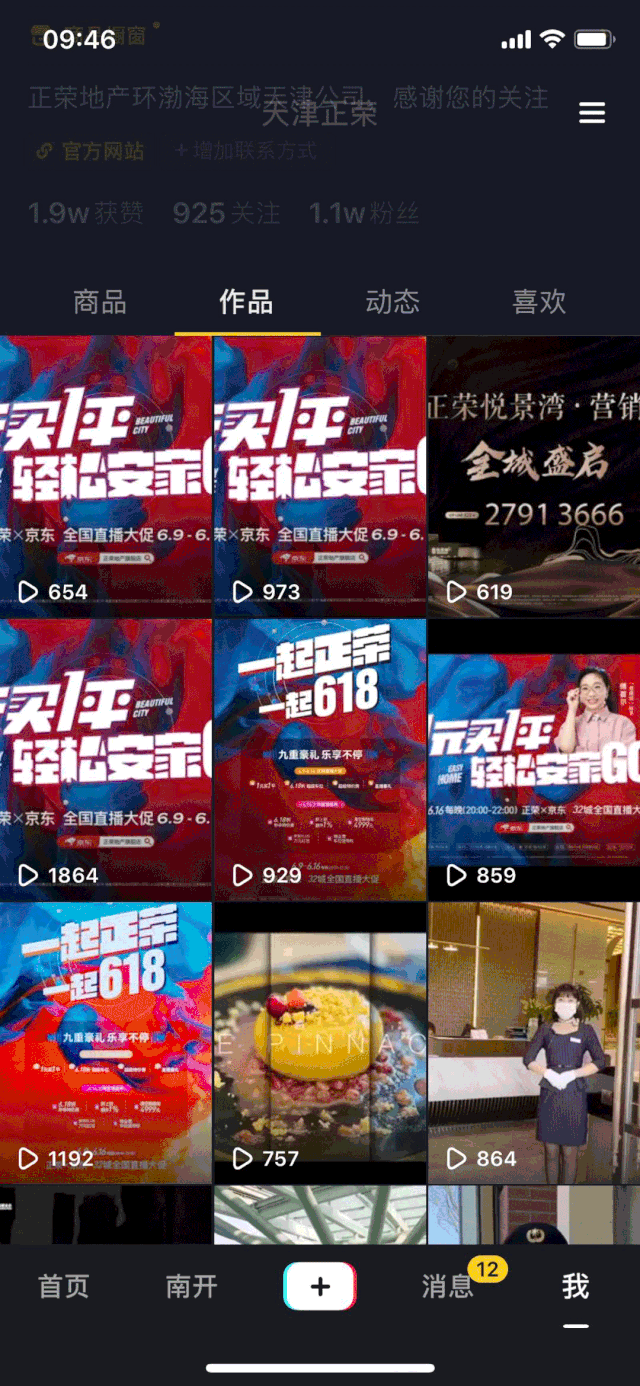Open the 618 video with 1192 plays
This screenshot has height=1386, width=640.
pos(105,1042)
